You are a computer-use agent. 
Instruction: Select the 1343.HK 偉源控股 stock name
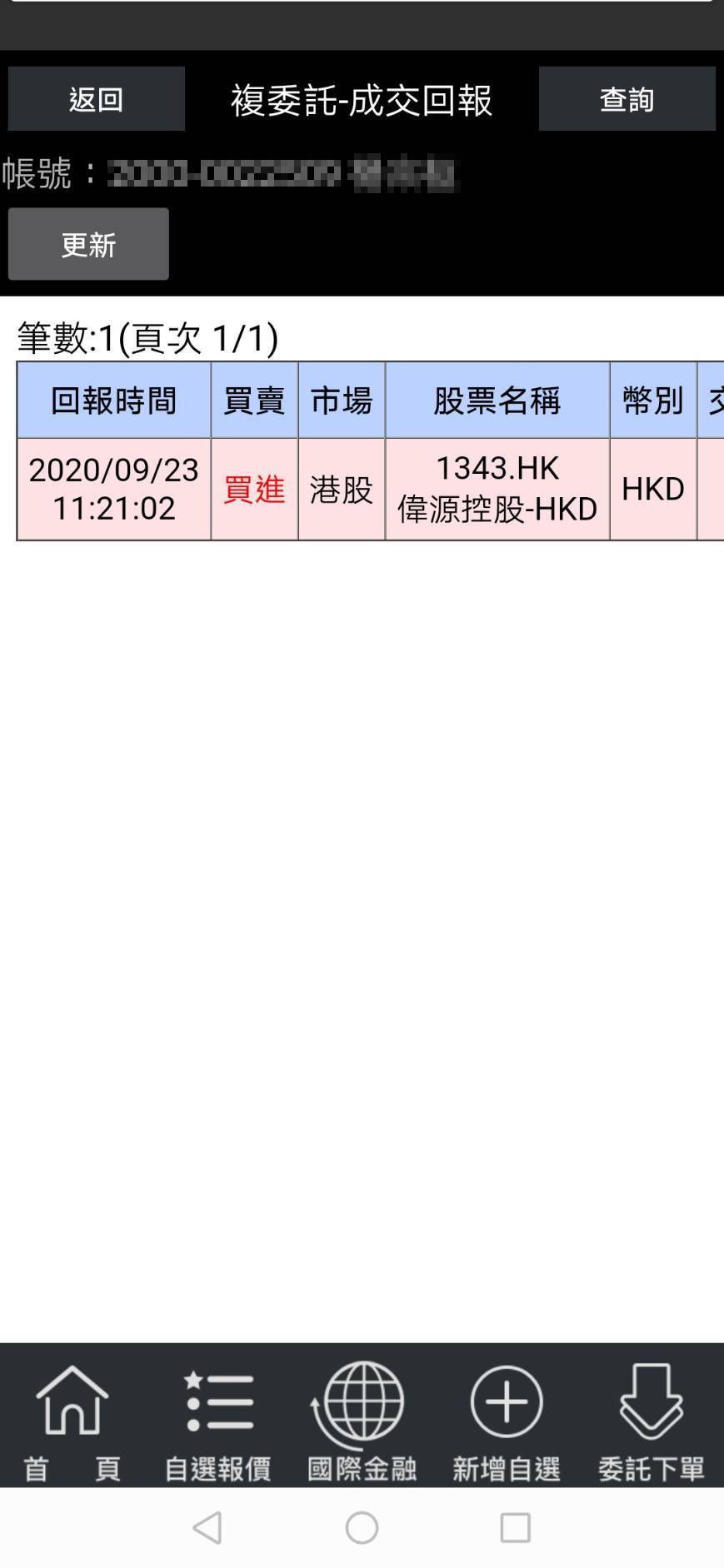497,488
